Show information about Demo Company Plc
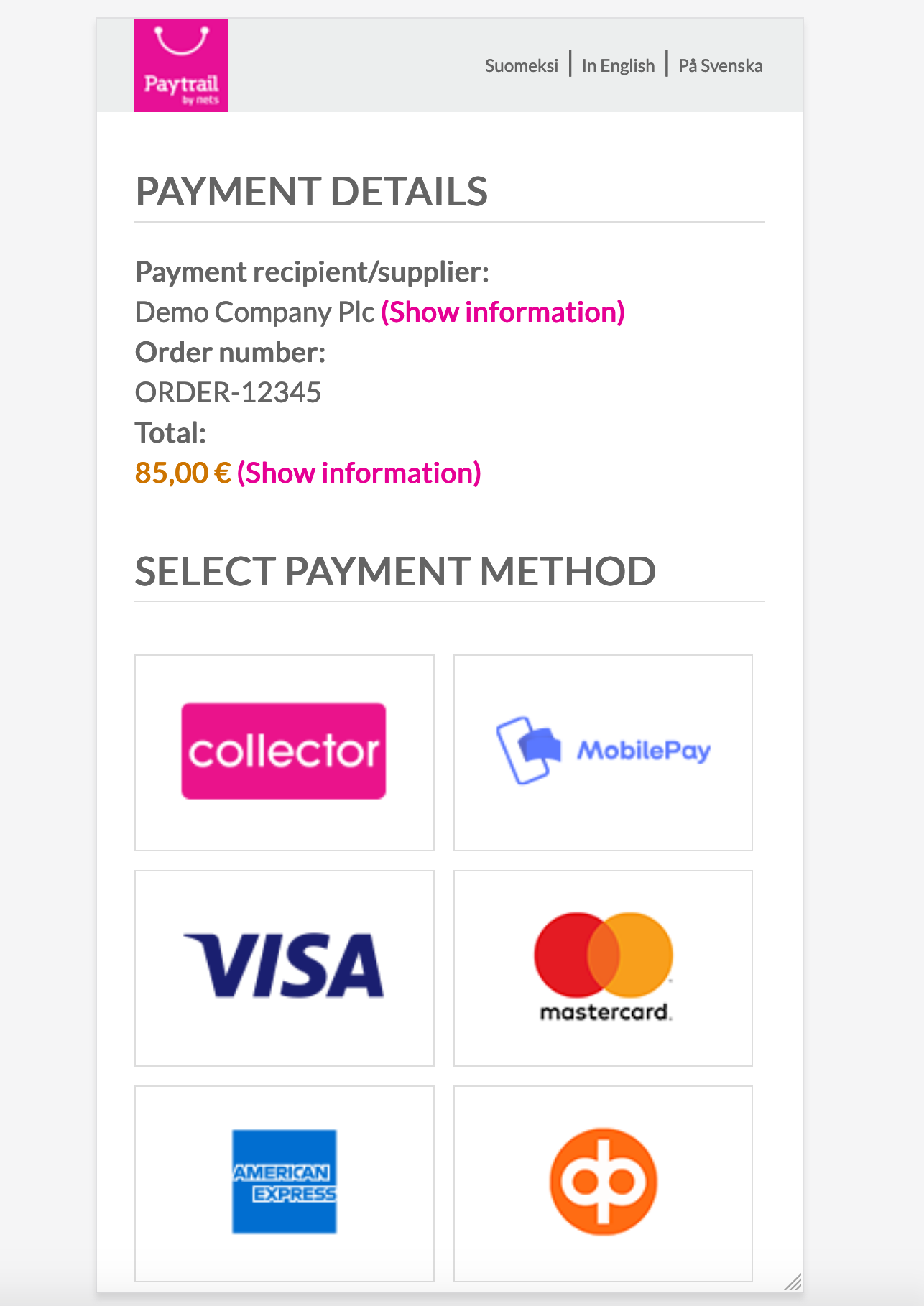The height and width of the screenshot is (1306, 924). tap(502, 312)
